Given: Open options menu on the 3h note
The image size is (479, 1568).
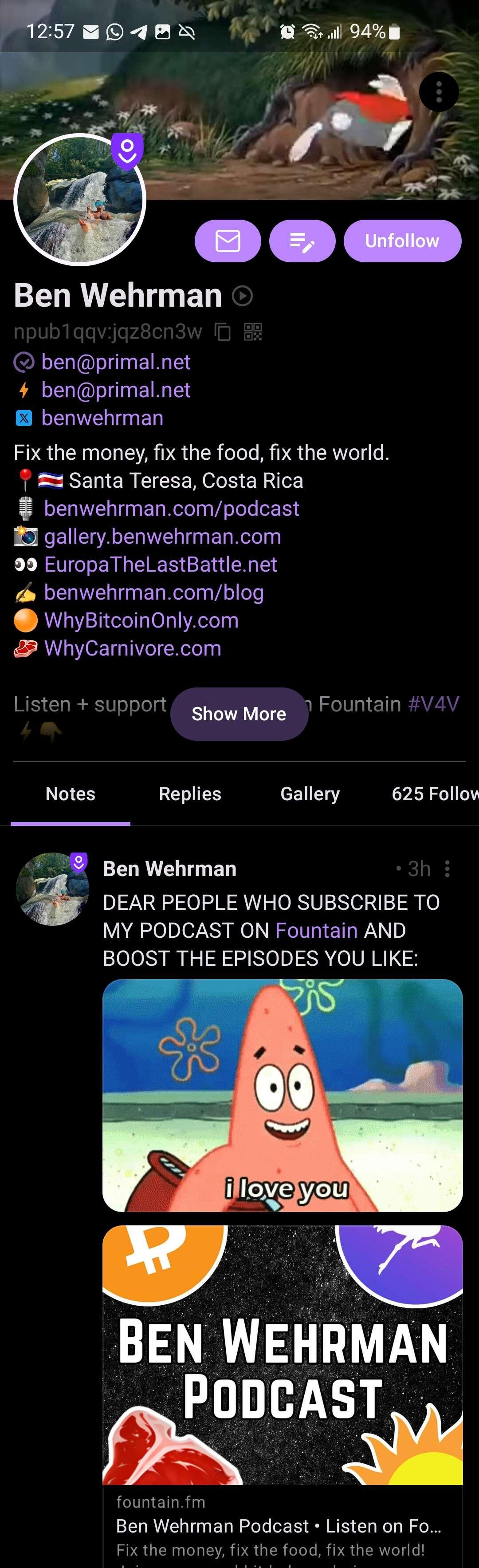Looking at the screenshot, I should (x=448, y=869).
